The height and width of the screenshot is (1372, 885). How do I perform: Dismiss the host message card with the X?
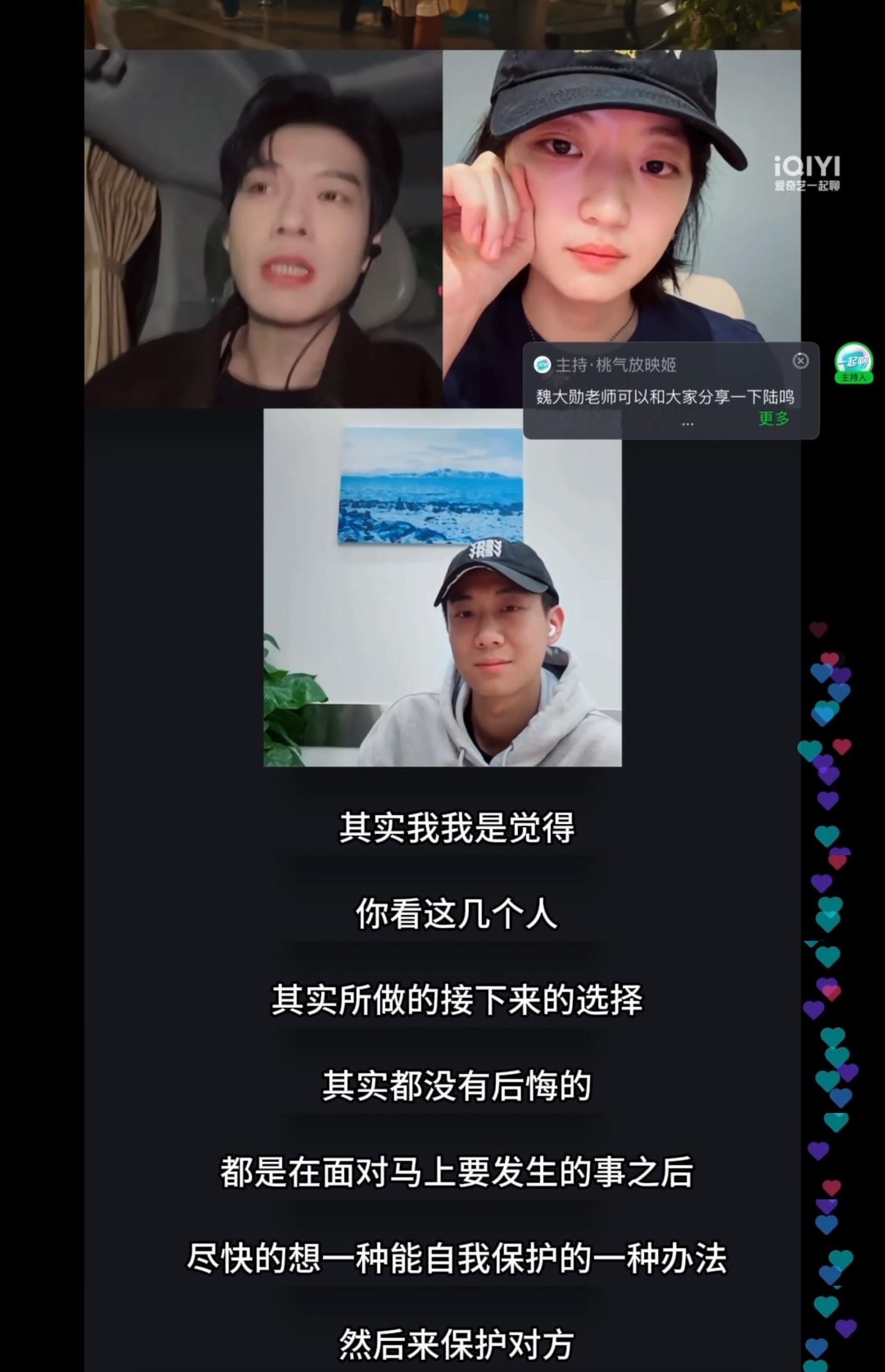tap(800, 361)
